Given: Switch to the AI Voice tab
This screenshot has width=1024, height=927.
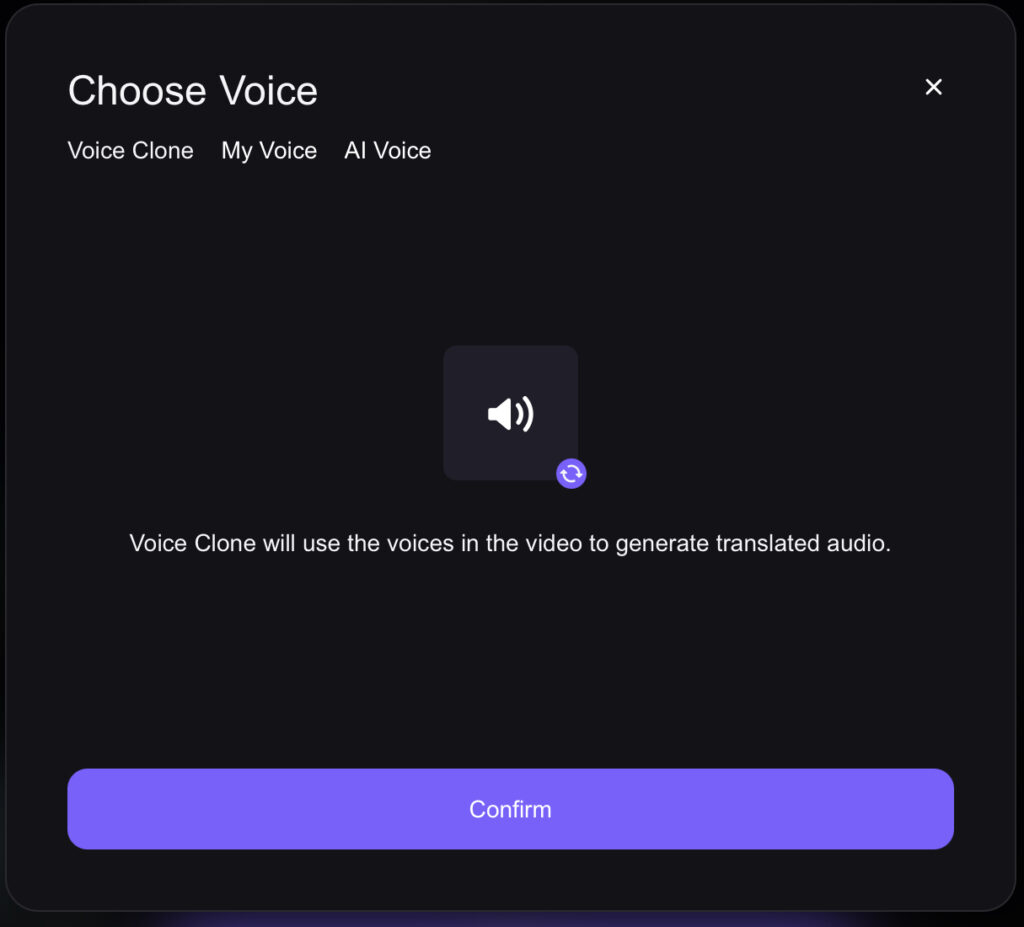Looking at the screenshot, I should 387,151.
